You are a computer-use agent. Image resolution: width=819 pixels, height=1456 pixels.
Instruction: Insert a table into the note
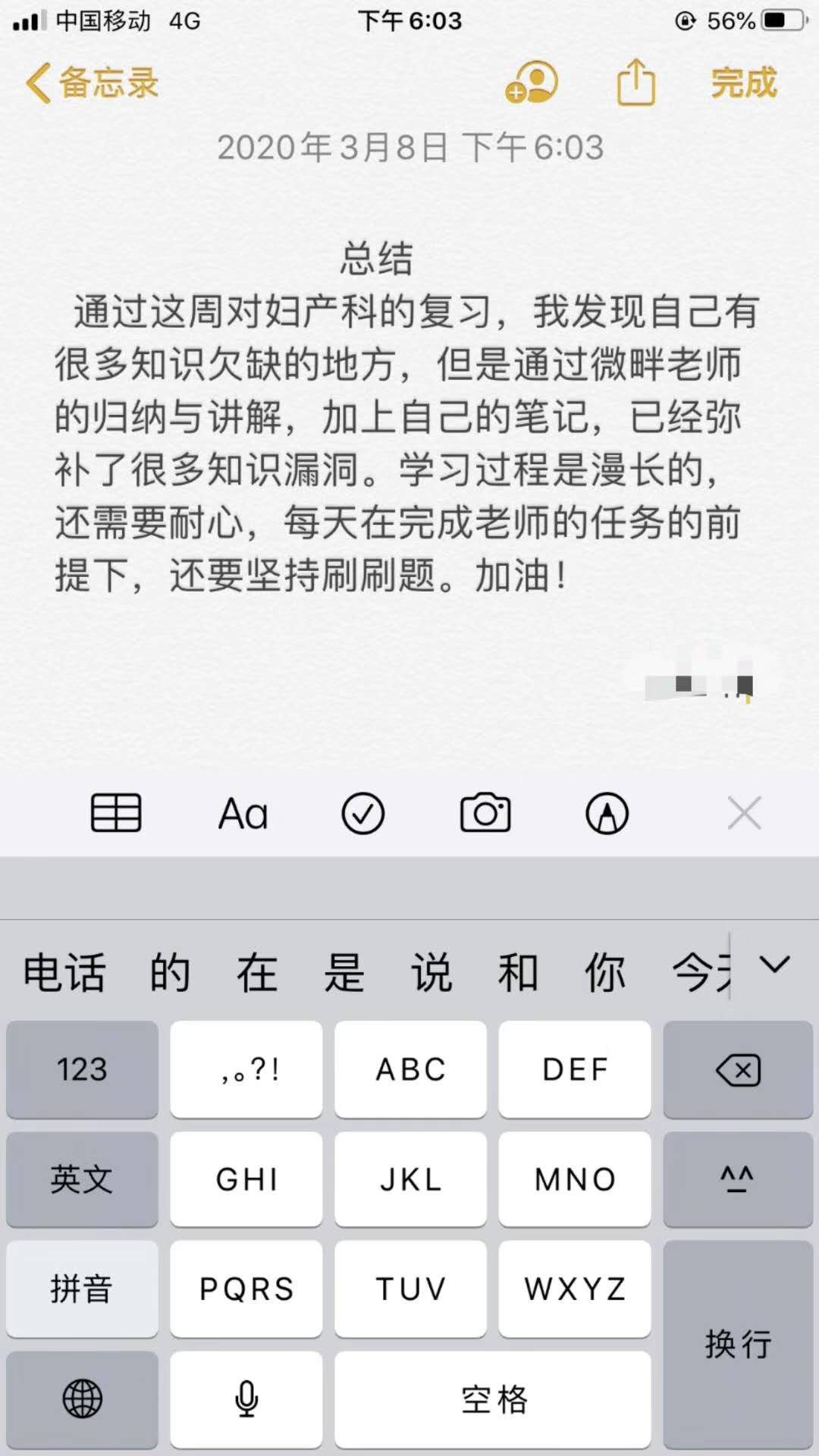point(116,814)
